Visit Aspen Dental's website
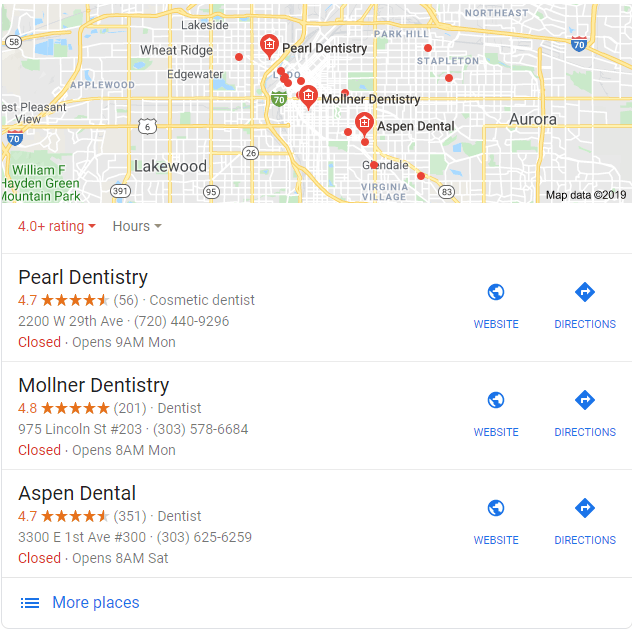Screen dimensions: 635x634 point(496,520)
